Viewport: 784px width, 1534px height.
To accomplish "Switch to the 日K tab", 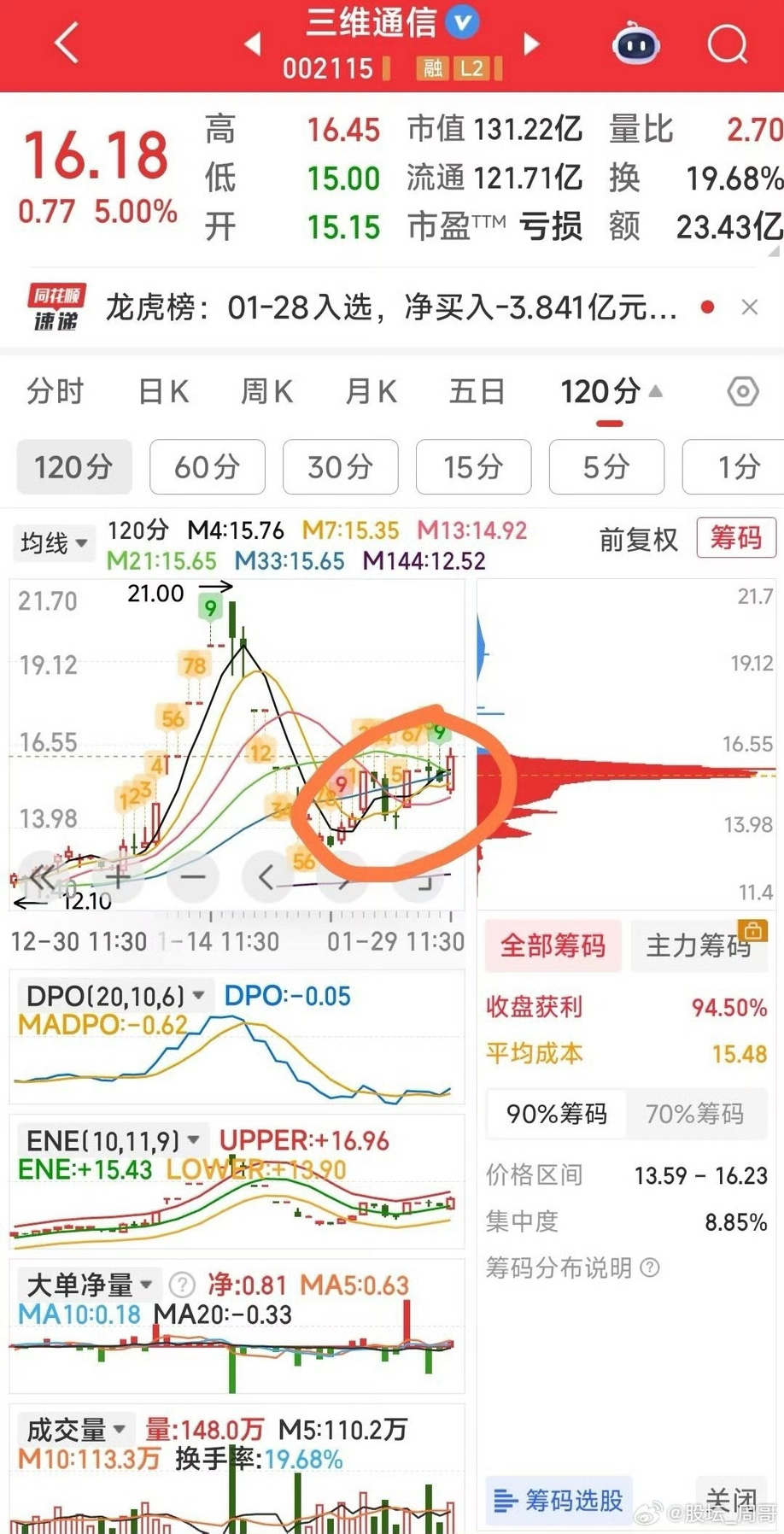I will (x=163, y=391).
